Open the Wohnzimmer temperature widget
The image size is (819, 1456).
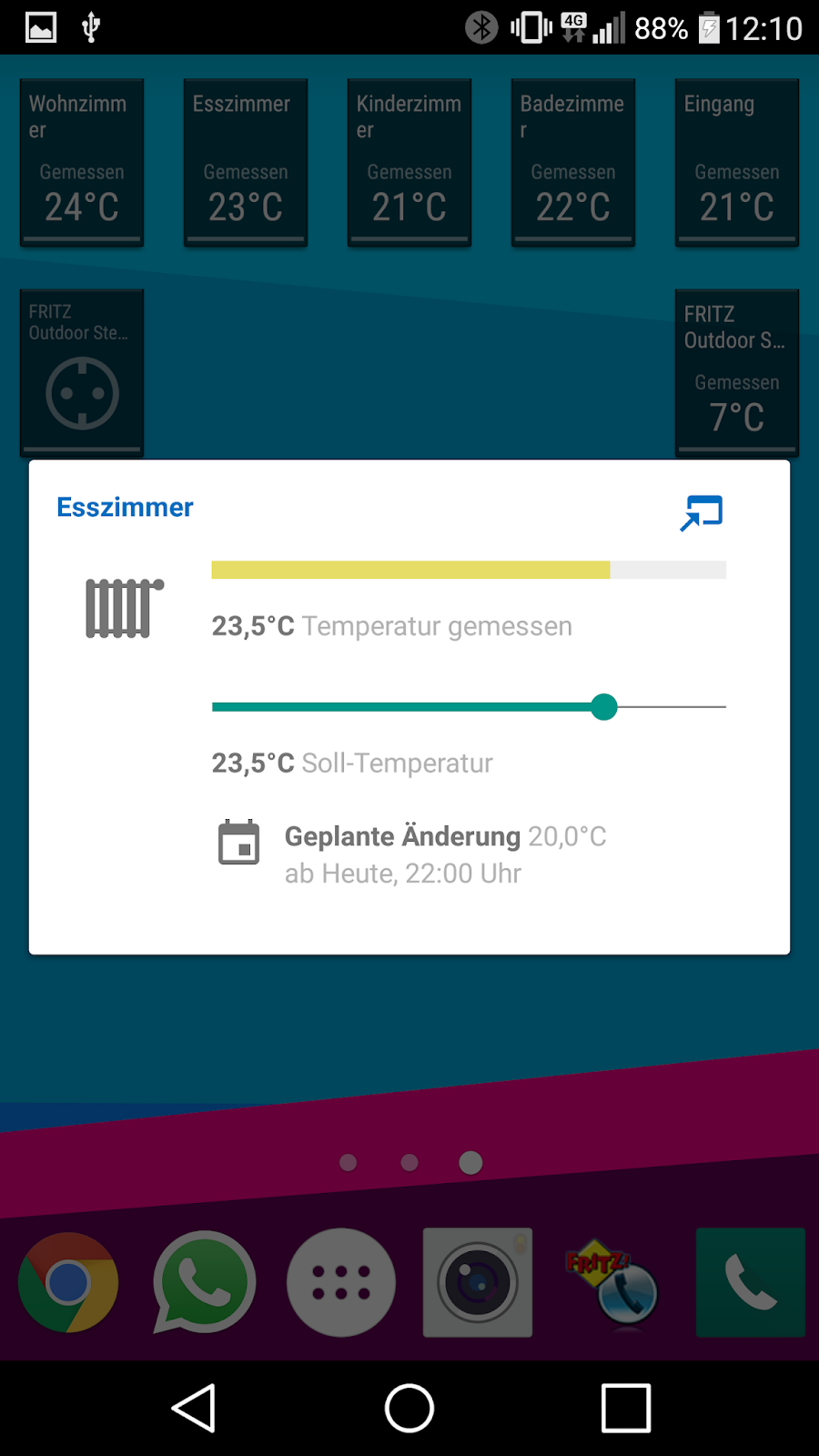82,163
